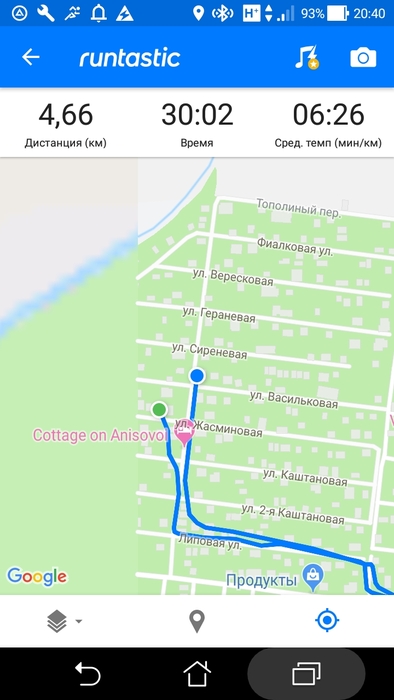Tap the Cottage on Anisovoi map marker

(185, 433)
